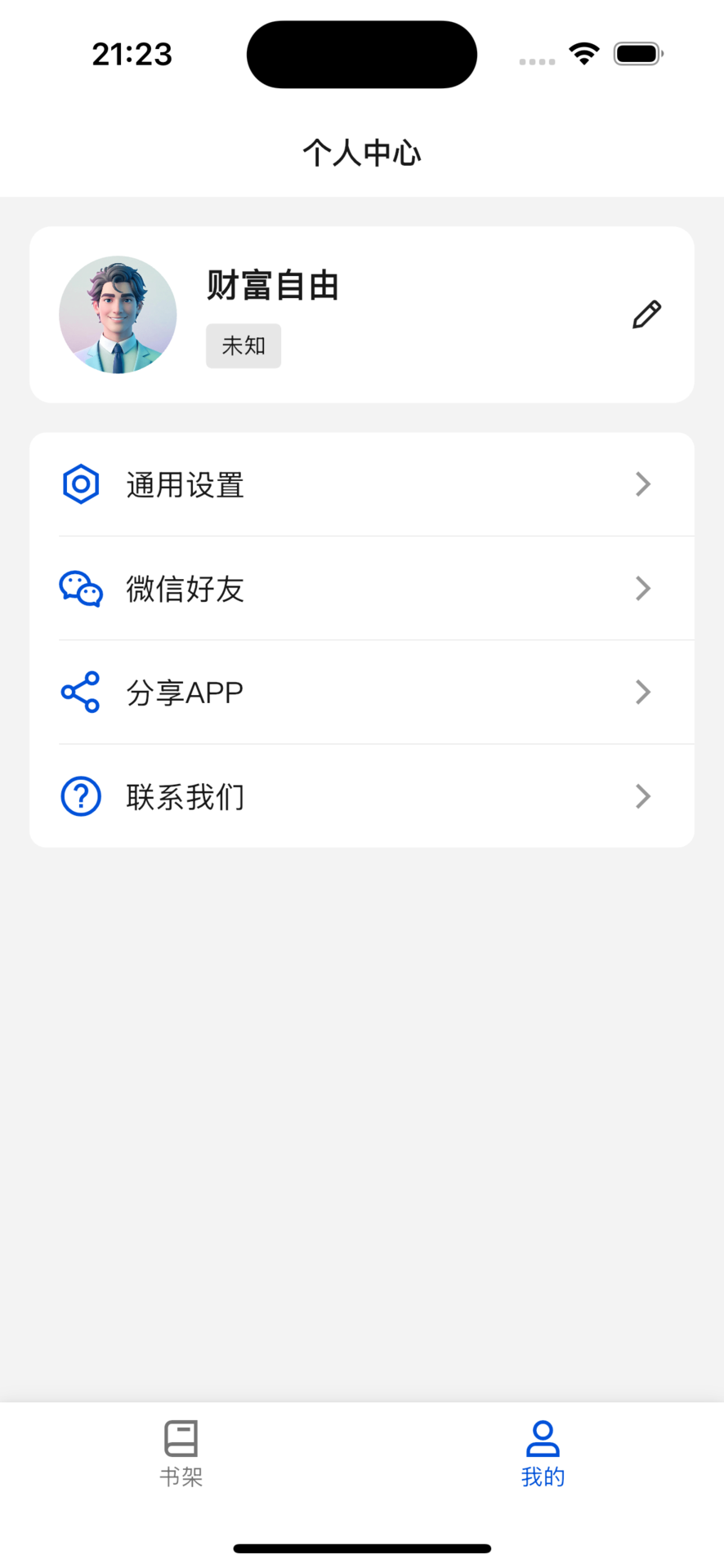Click the WeChat 微信好友 icon
The image size is (724, 1568).
pyautogui.click(x=80, y=589)
